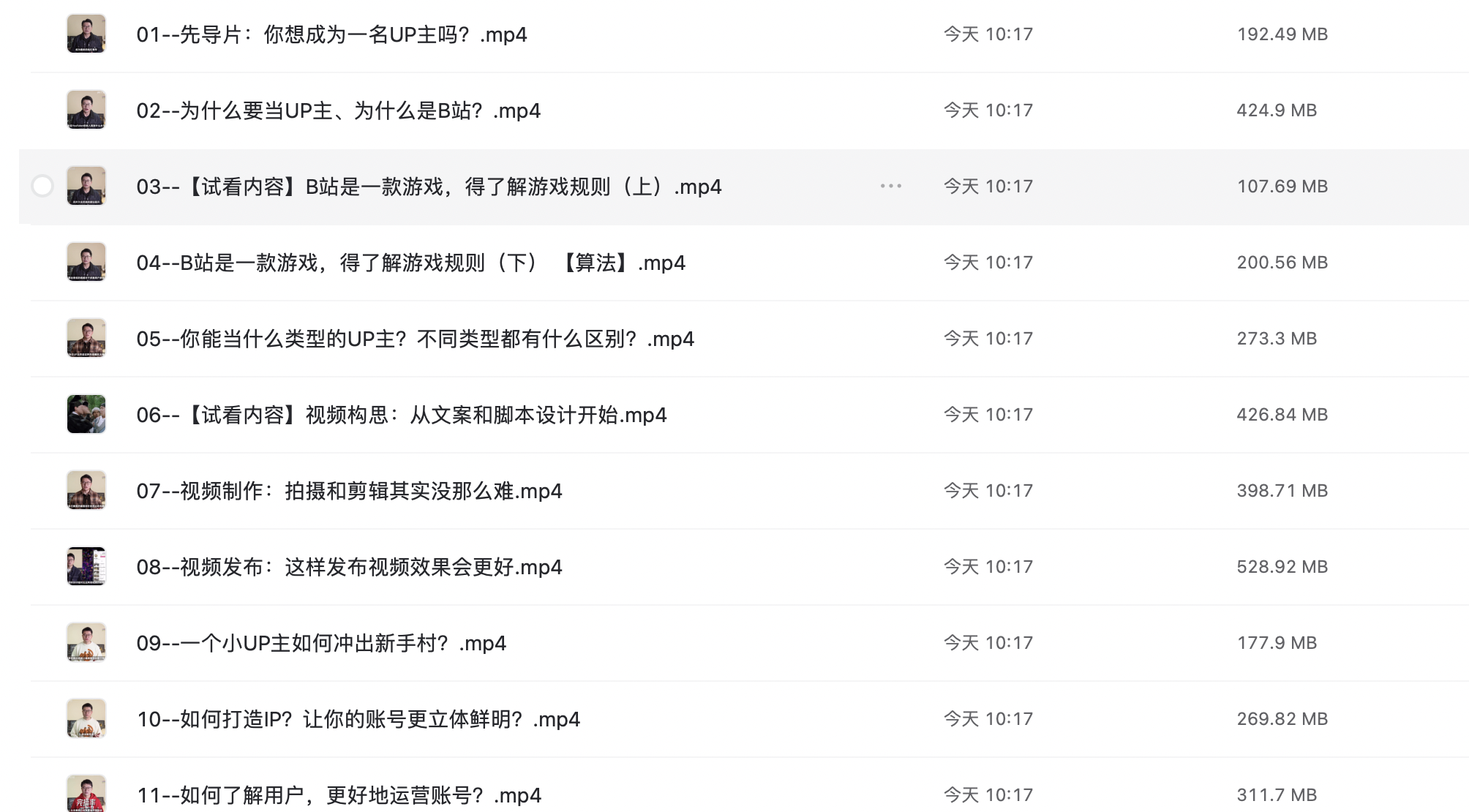Open 04 游戏规则(下)【算法】 video
Screen dimensions: 1469x812
point(410,263)
